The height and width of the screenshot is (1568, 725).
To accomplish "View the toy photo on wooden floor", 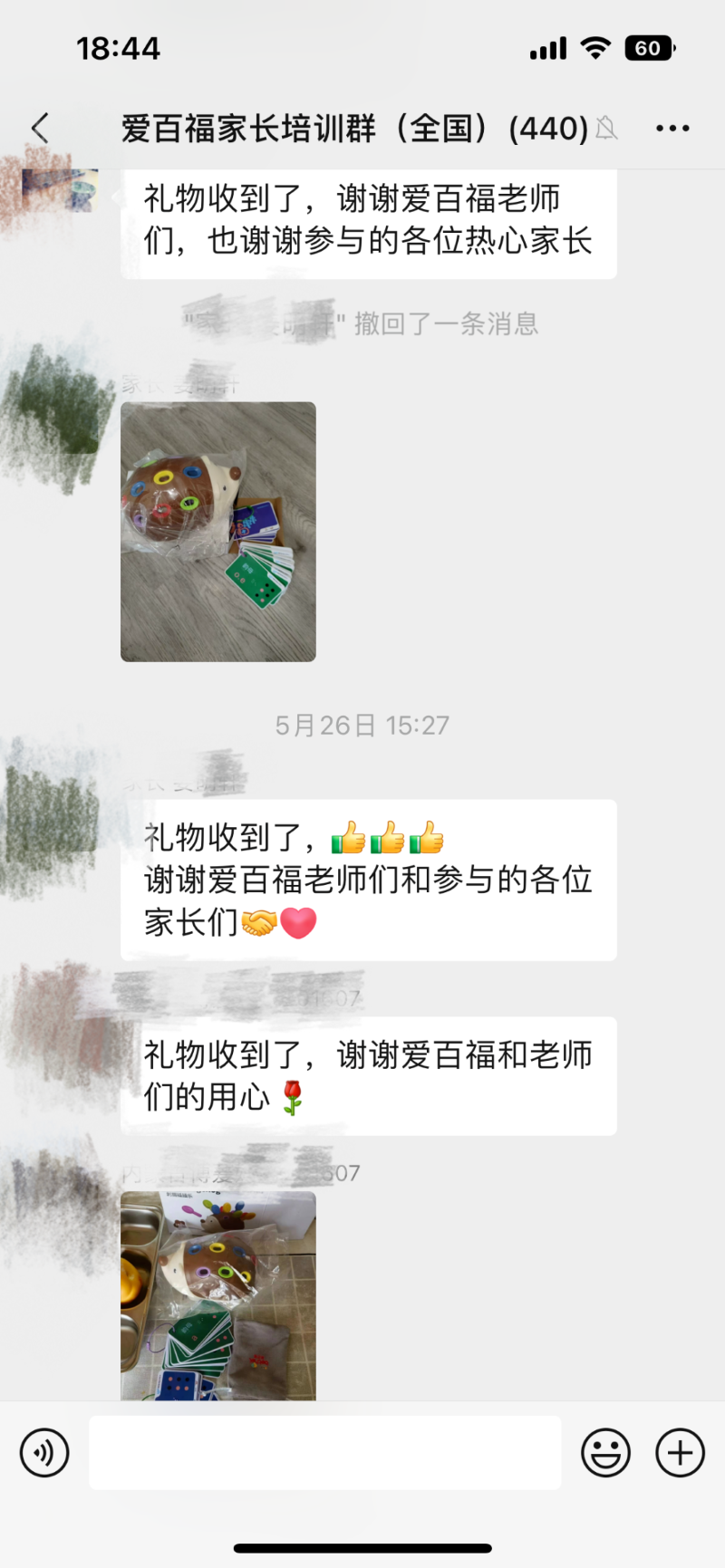I will coord(218,532).
